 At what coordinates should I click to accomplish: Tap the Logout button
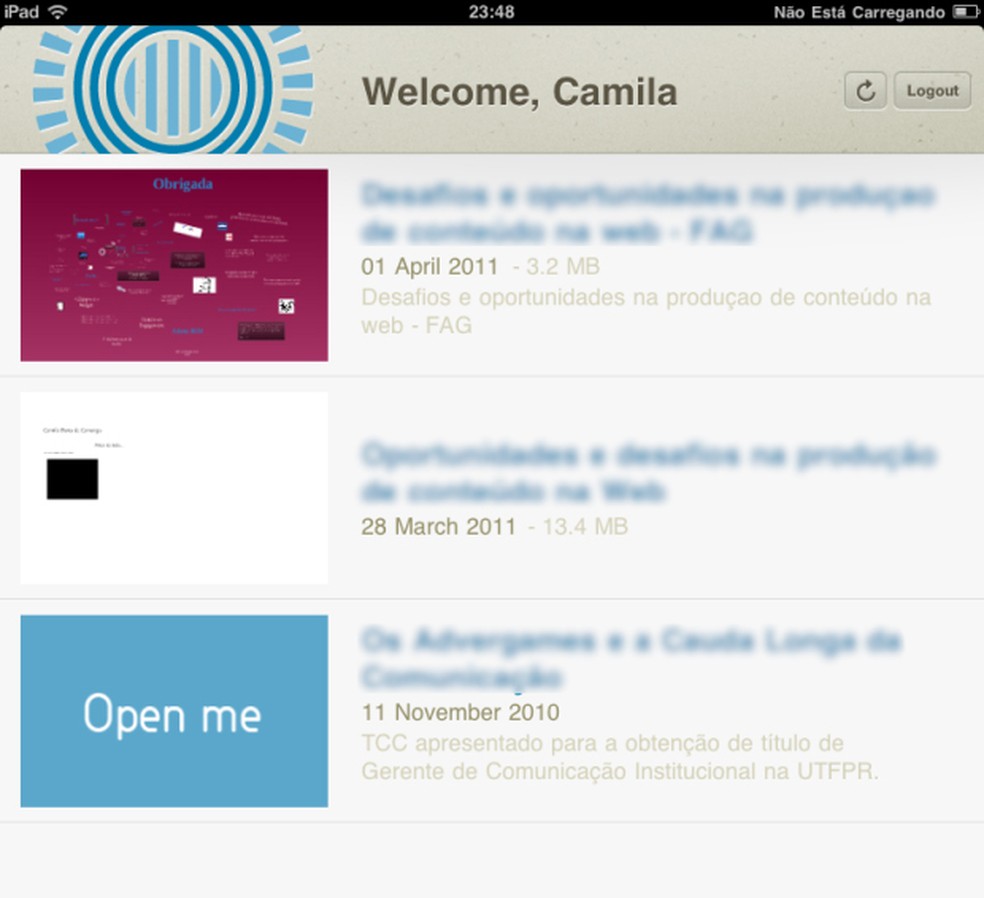click(932, 91)
